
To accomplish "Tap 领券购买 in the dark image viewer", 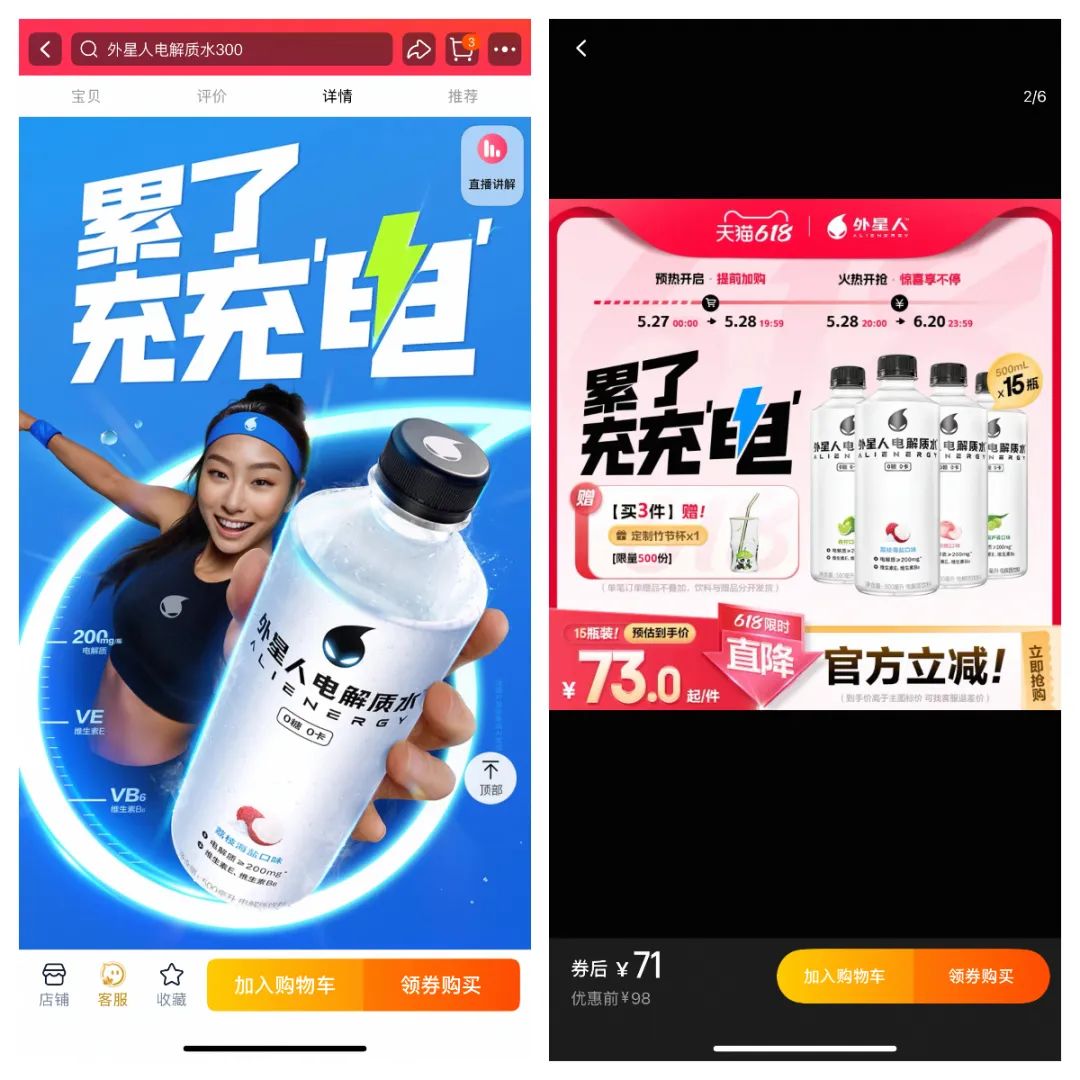I will click(981, 976).
